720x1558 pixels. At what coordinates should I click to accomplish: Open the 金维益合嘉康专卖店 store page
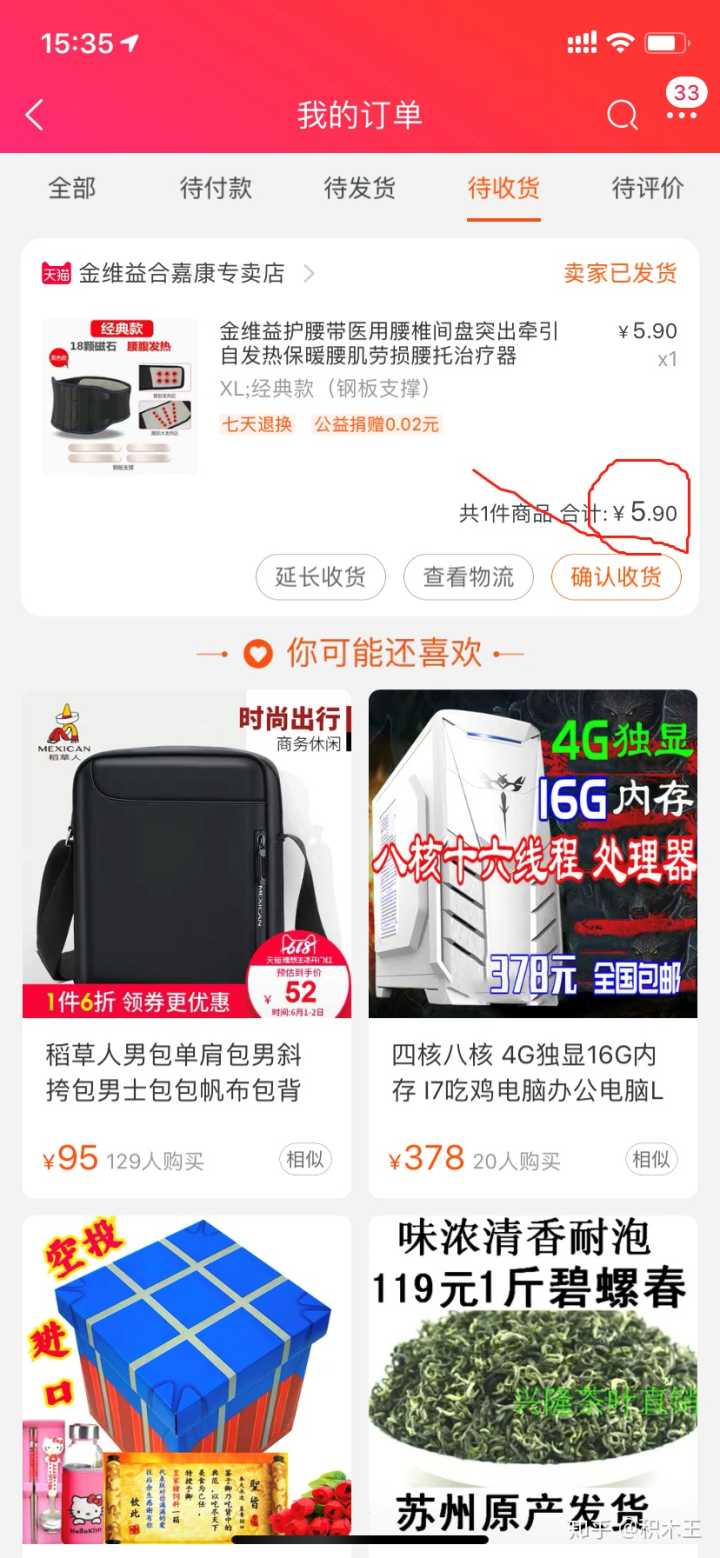pos(182,273)
